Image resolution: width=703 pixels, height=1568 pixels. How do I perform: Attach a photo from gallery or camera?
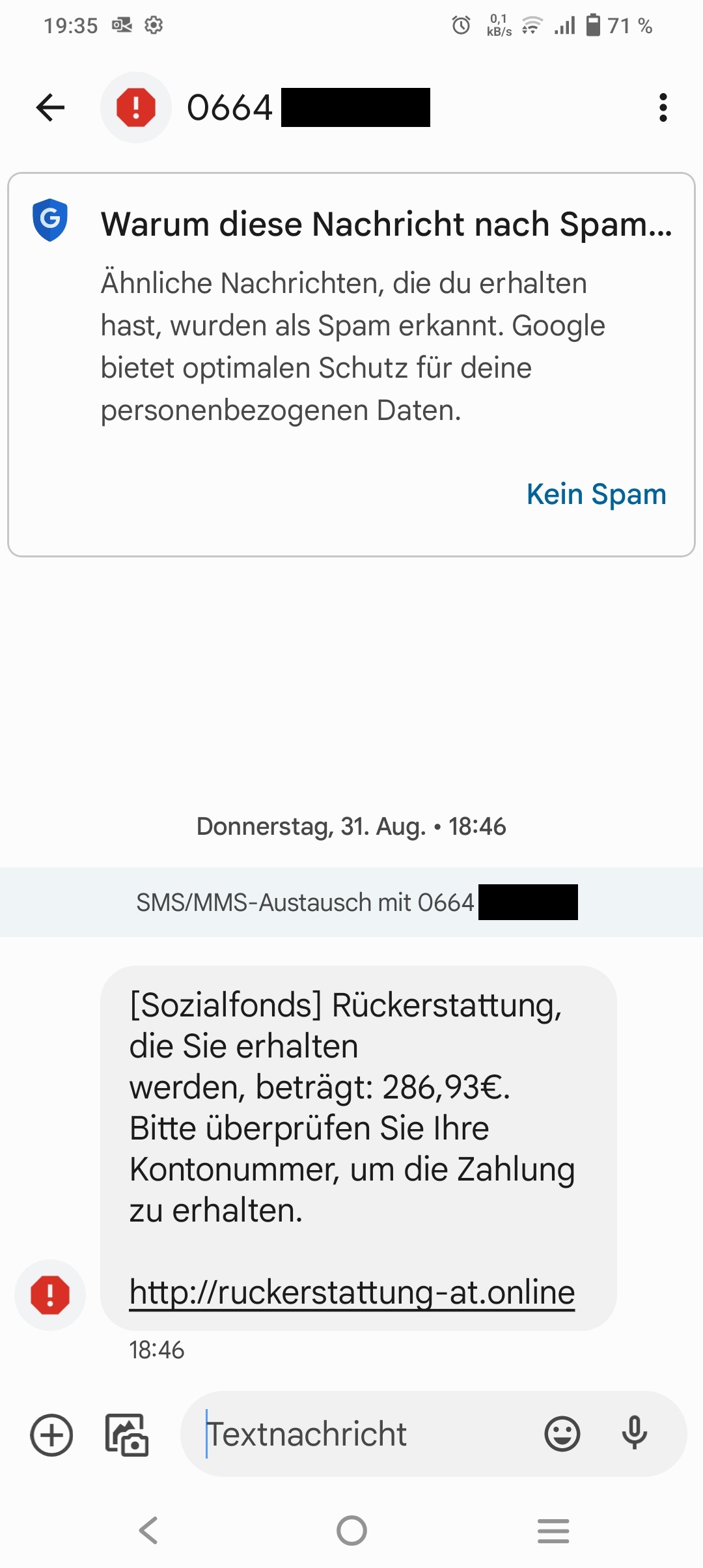pyautogui.click(x=126, y=1435)
